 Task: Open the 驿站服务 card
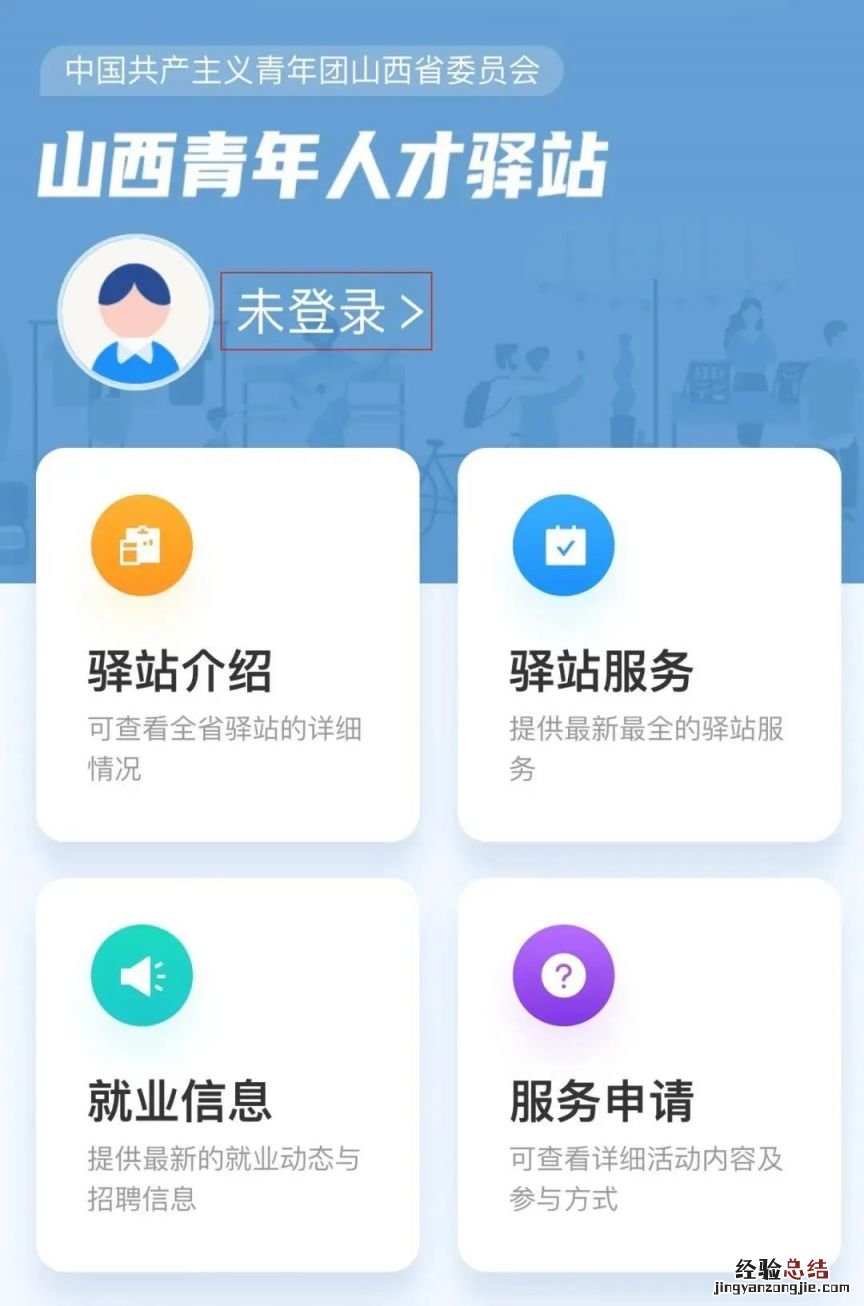coord(649,645)
